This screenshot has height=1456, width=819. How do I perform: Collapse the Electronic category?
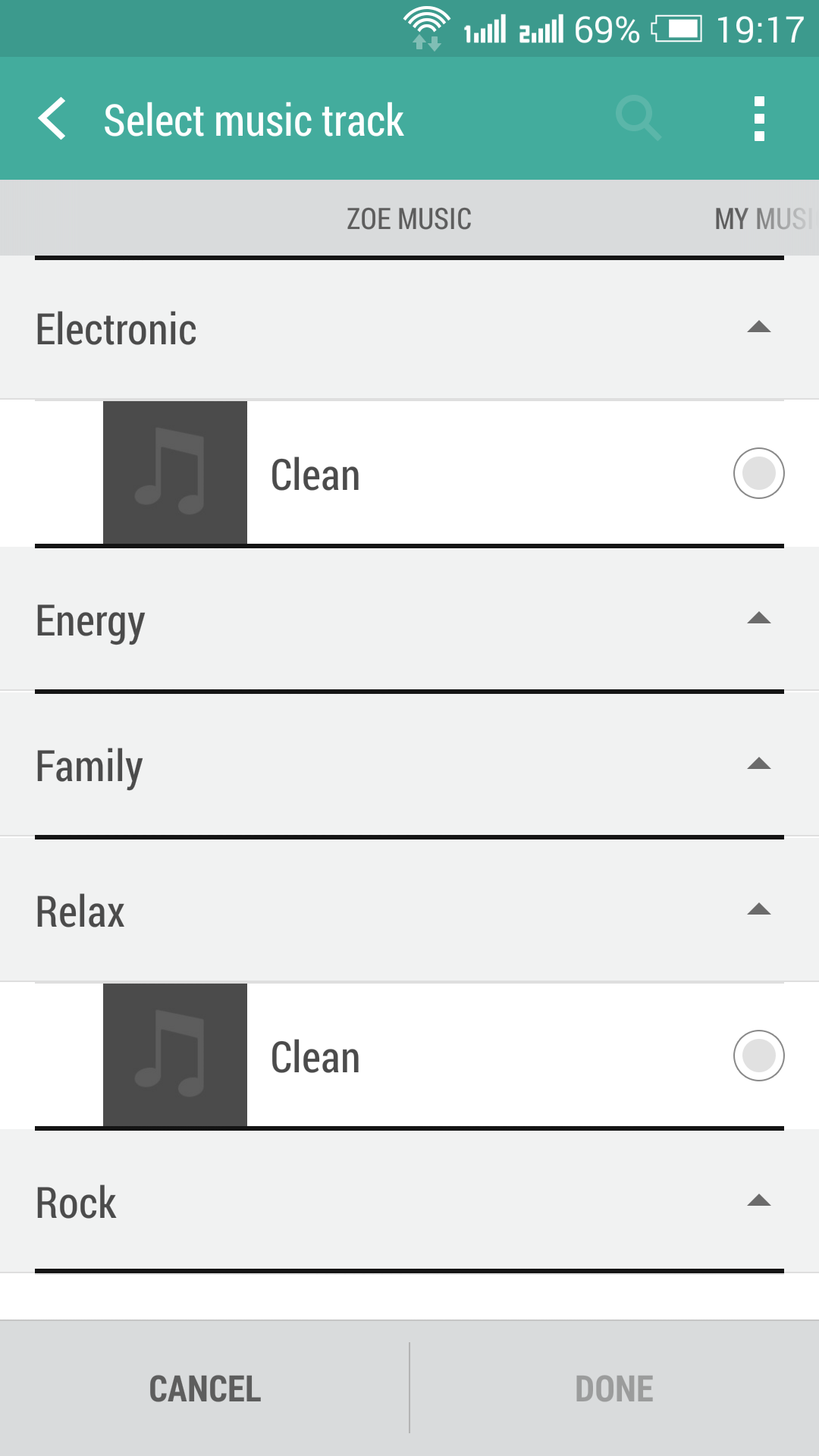click(758, 328)
